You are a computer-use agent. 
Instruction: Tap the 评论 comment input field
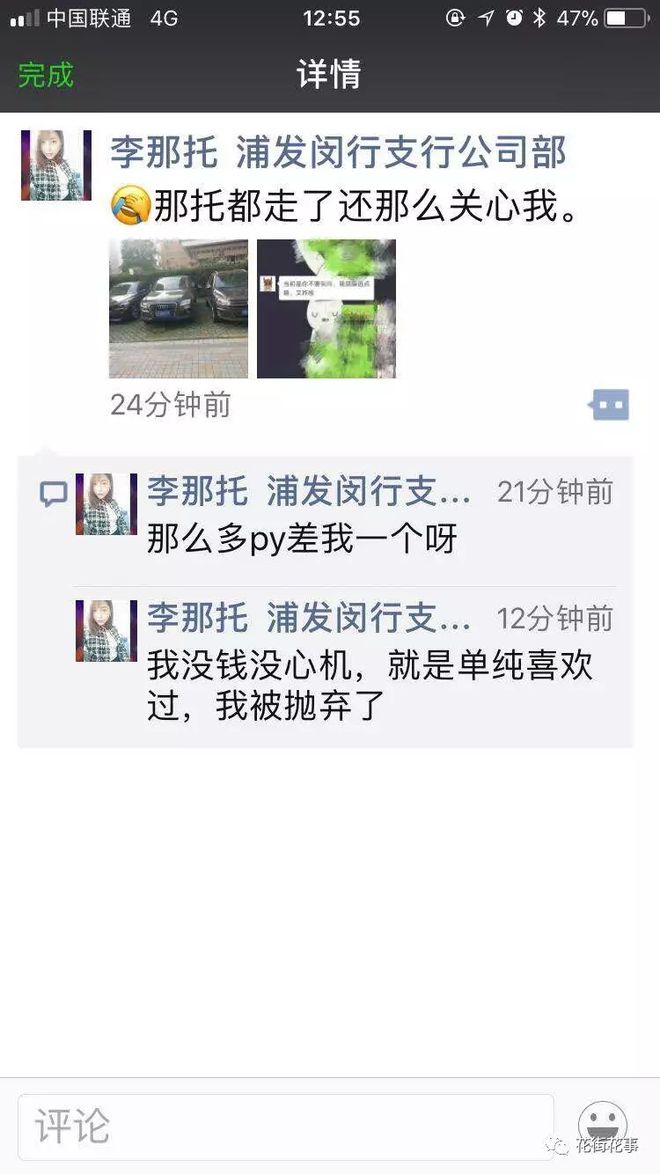click(x=285, y=1126)
